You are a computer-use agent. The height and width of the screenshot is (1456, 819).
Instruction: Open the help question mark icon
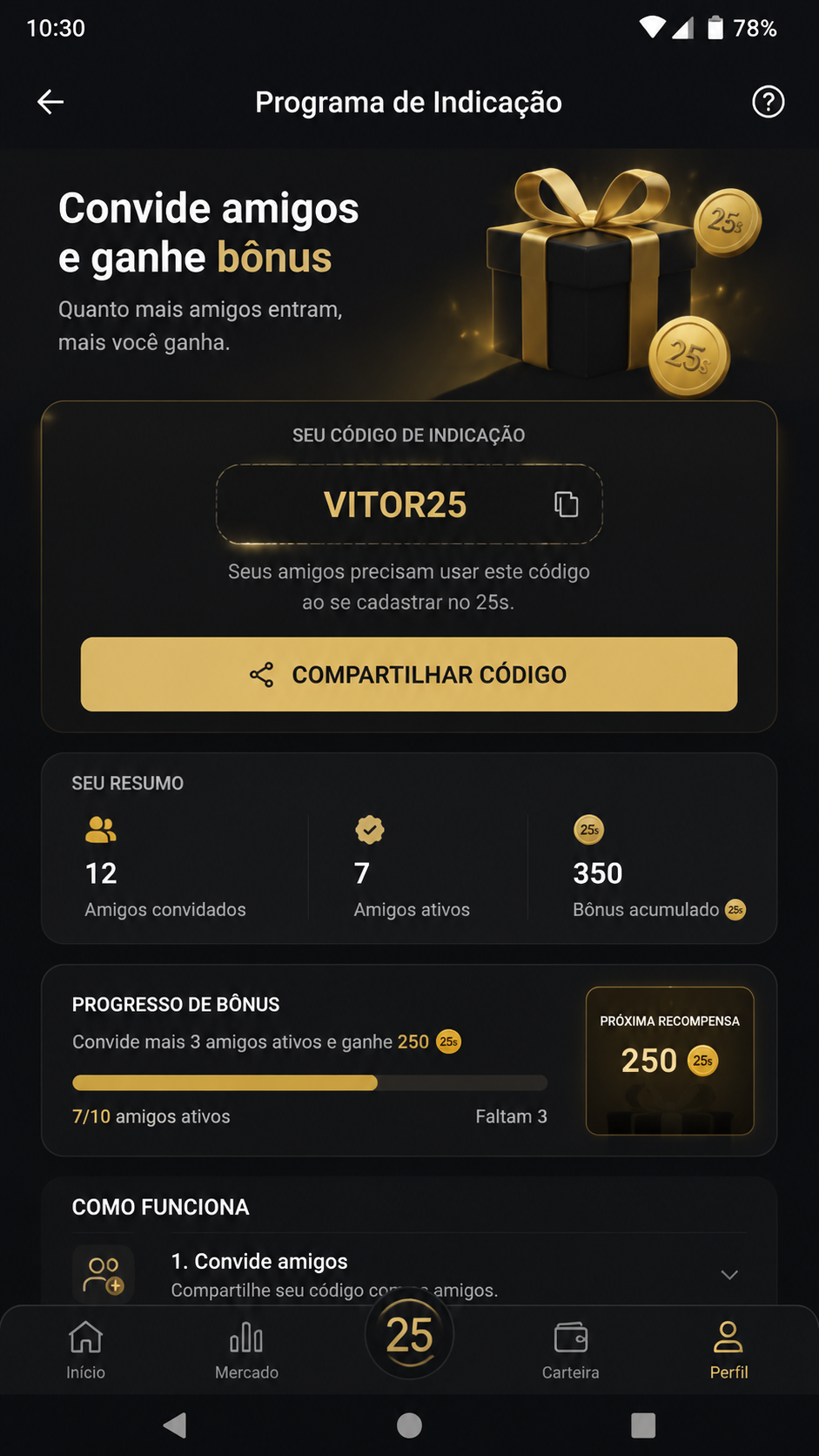tap(768, 102)
